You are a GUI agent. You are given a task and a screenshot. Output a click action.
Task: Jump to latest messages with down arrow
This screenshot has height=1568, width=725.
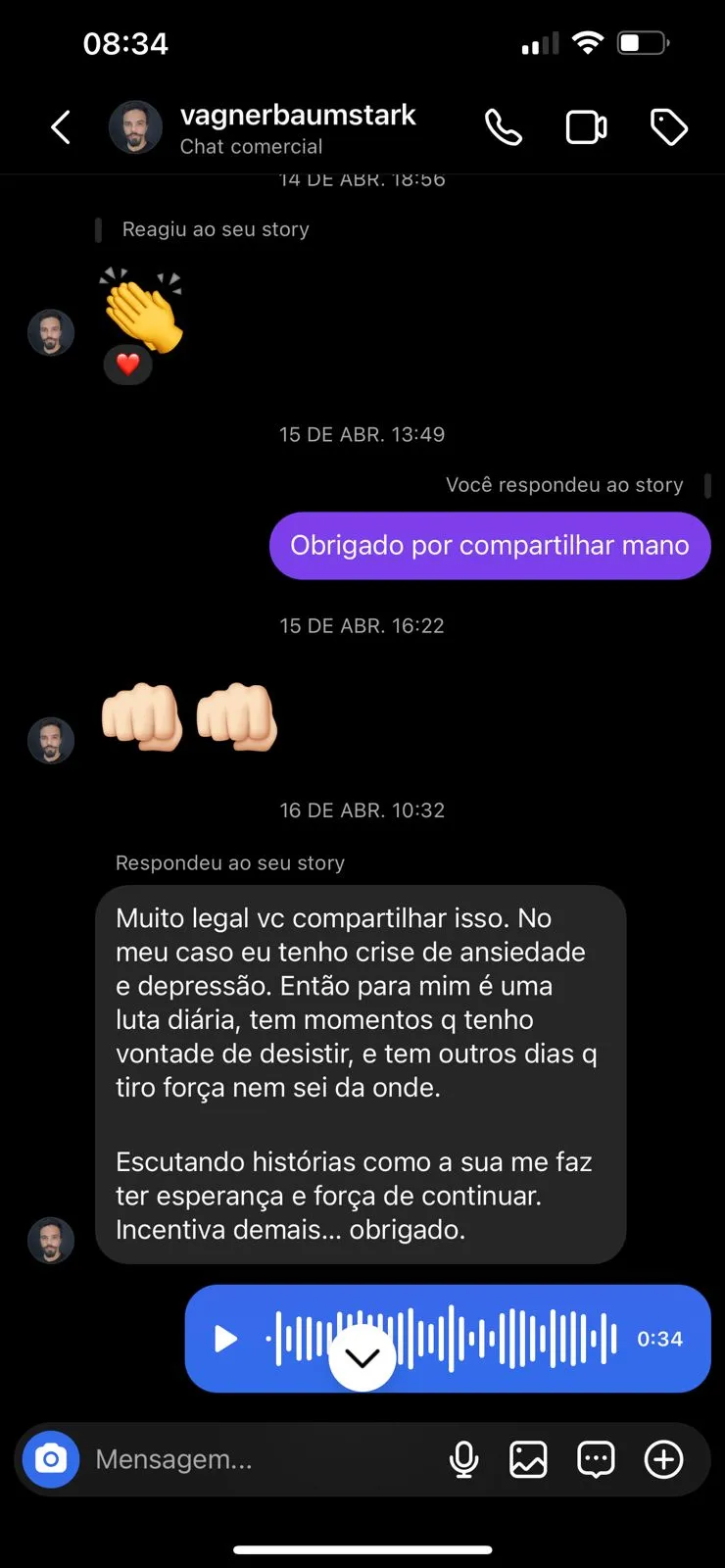click(362, 1357)
